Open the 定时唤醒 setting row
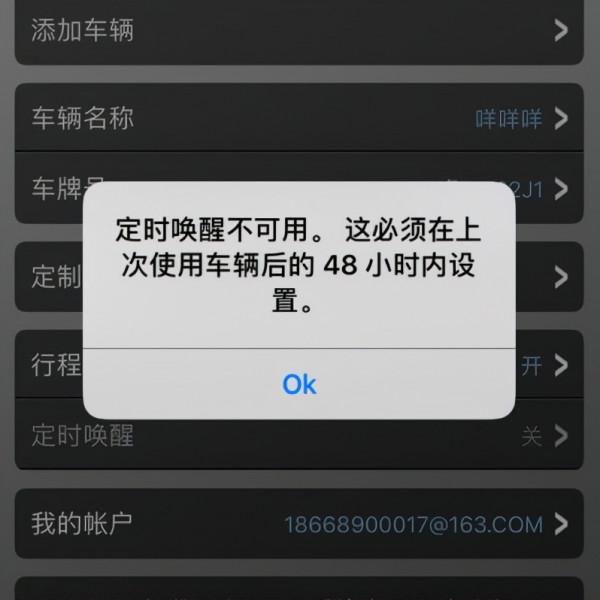Screen dimensions: 600x600 point(299,437)
